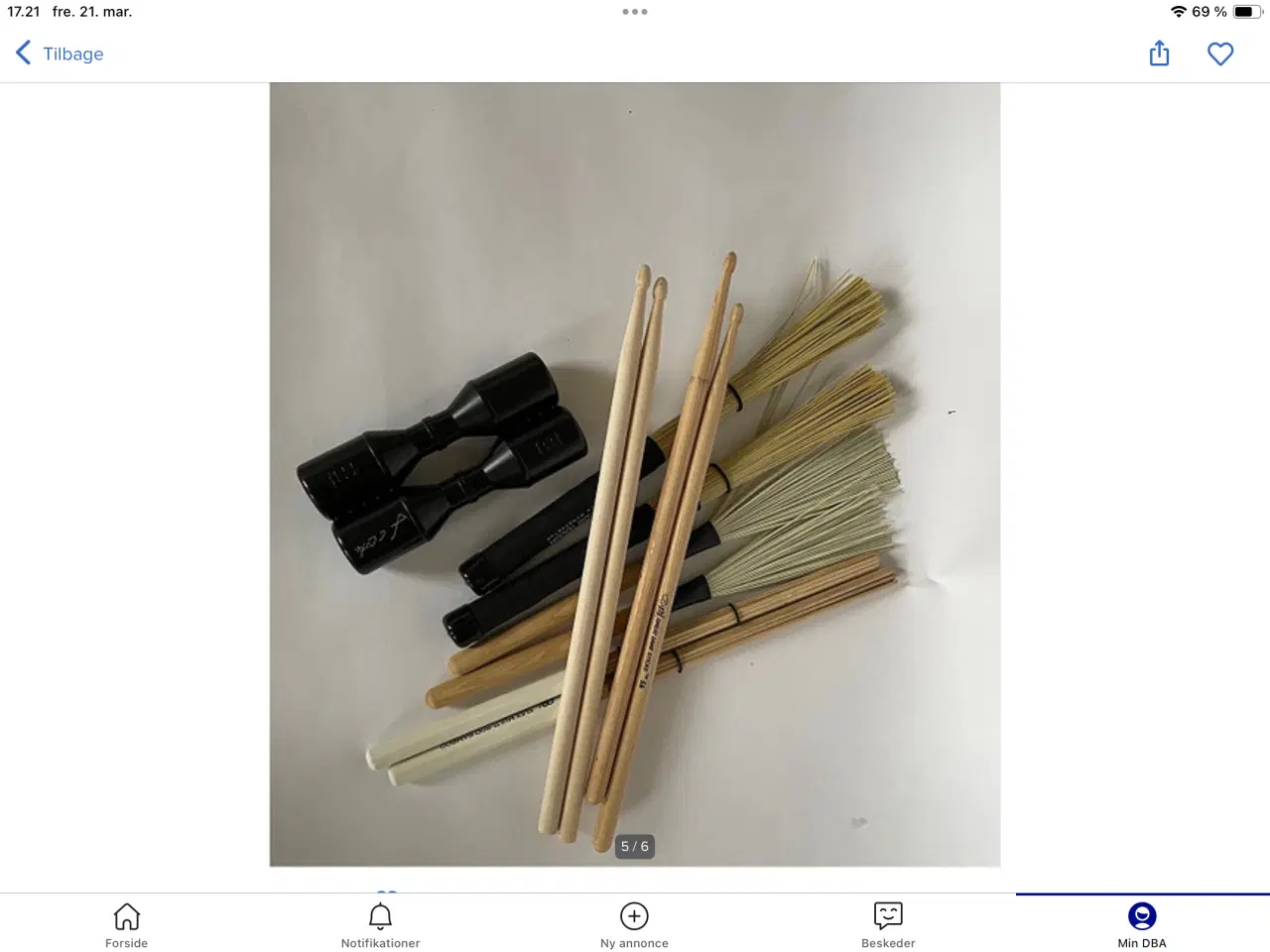
Task: Open the Notifikationer tab
Action: (x=380, y=924)
